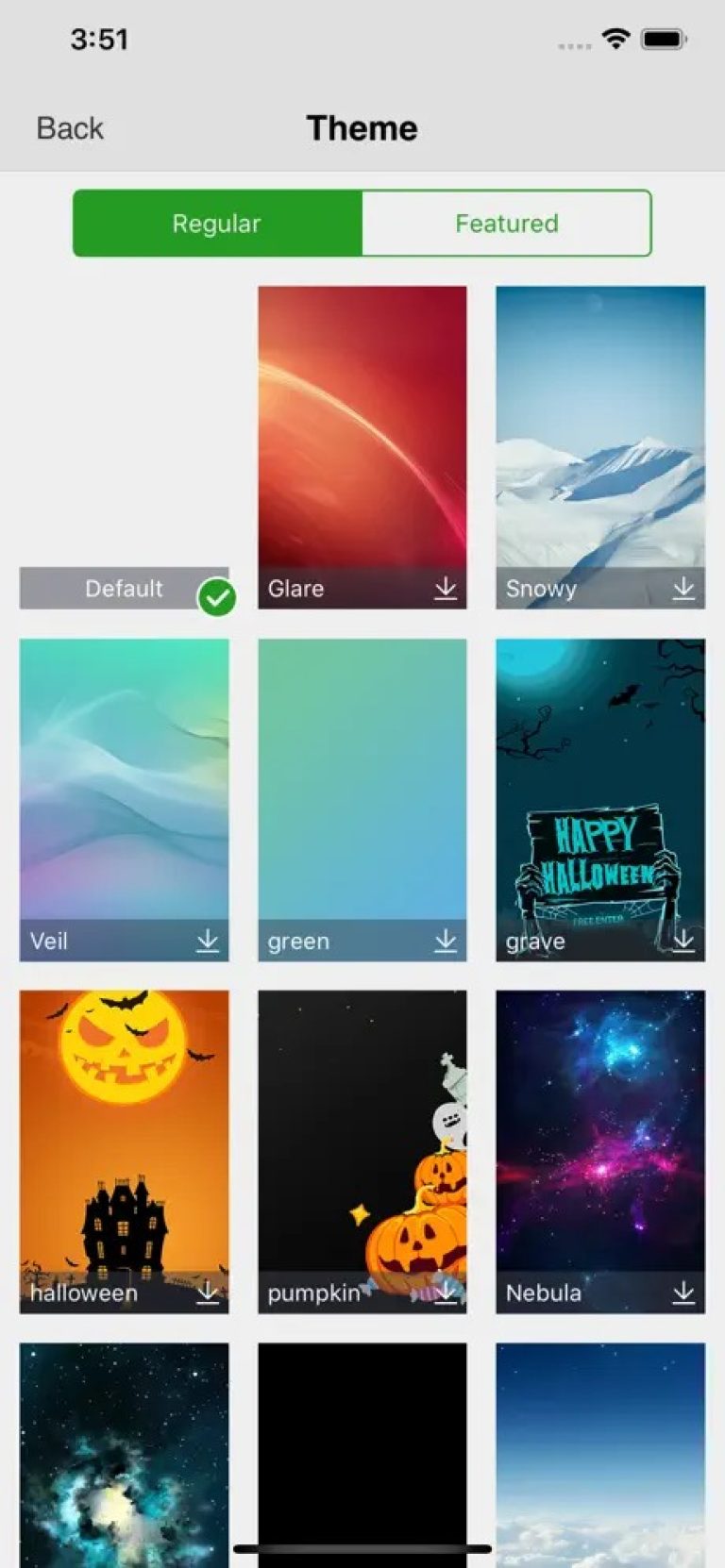Download the pumpkin theme
This screenshot has height=1568, width=725.
[444, 1293]
